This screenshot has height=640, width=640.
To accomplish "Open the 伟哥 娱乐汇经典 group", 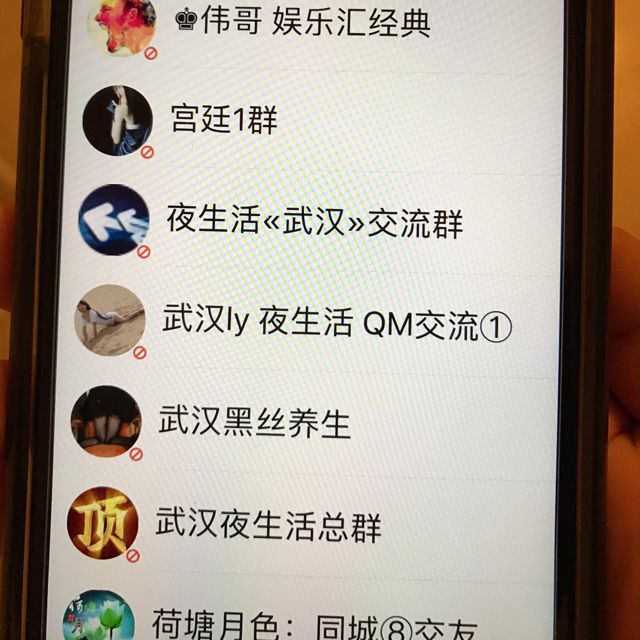I will 302,22.
